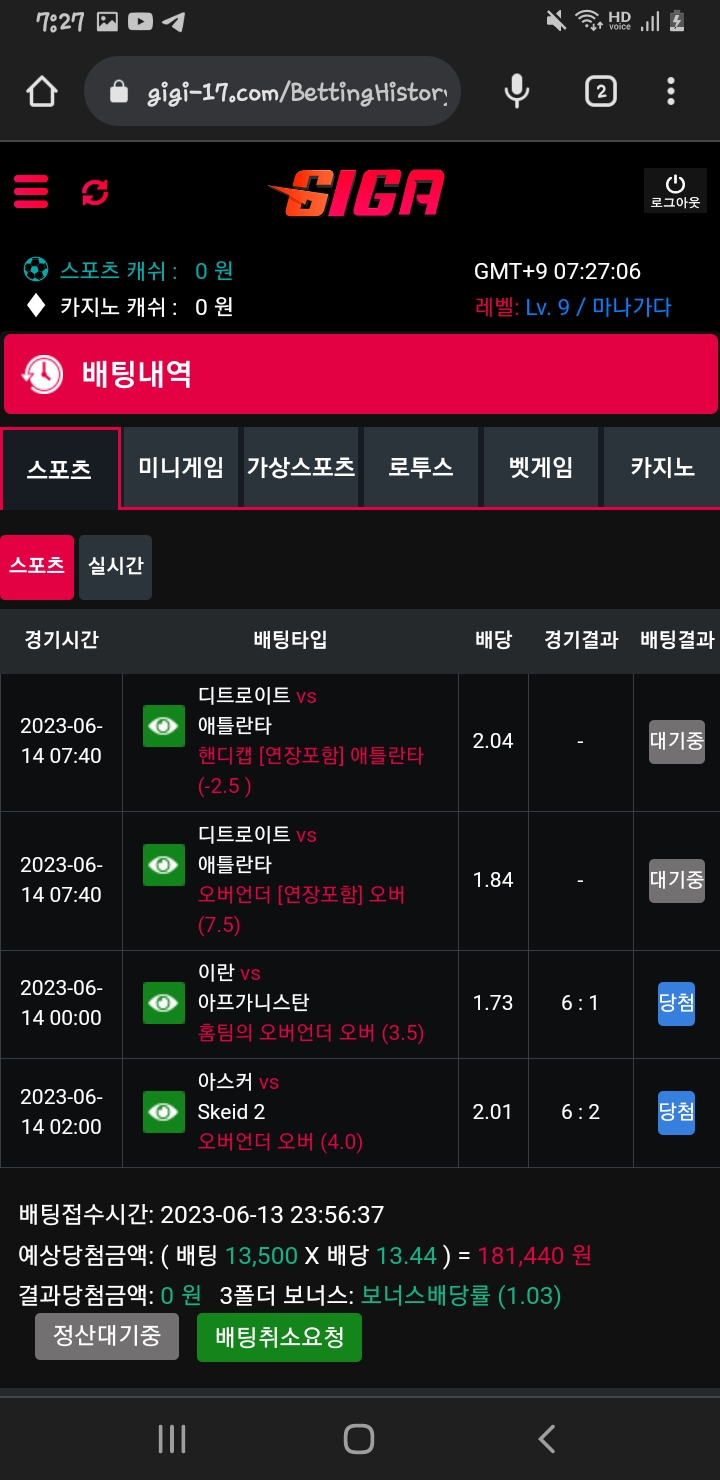Open the browser tab switcher
This screenshot has height=1480, width=720.
coord(599,92)
